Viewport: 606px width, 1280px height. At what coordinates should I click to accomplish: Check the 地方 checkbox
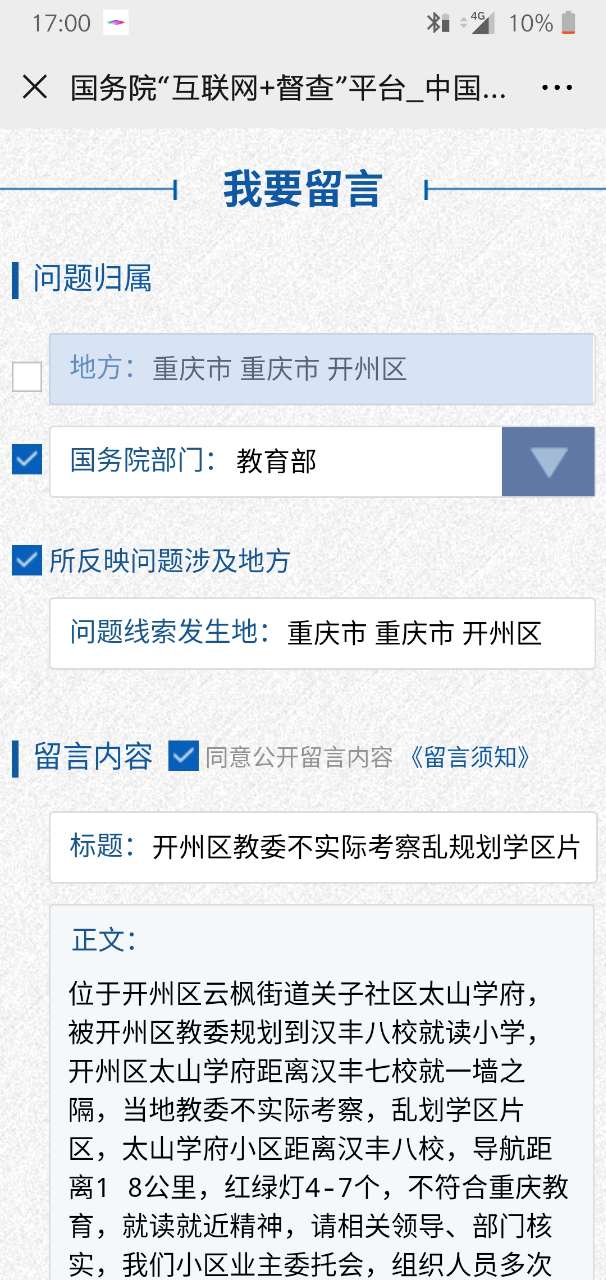[27, 376]
